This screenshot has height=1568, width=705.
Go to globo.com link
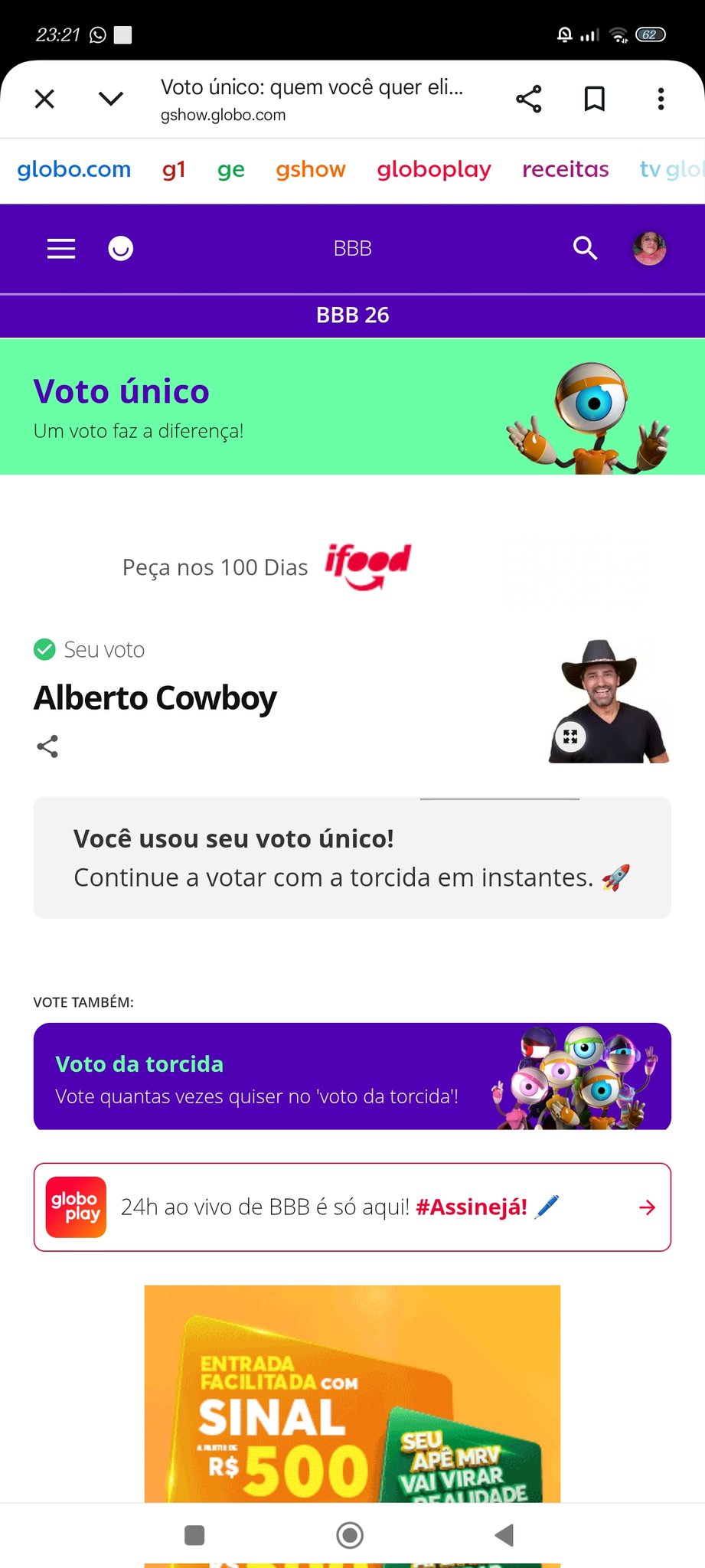[x=74, y=169]
